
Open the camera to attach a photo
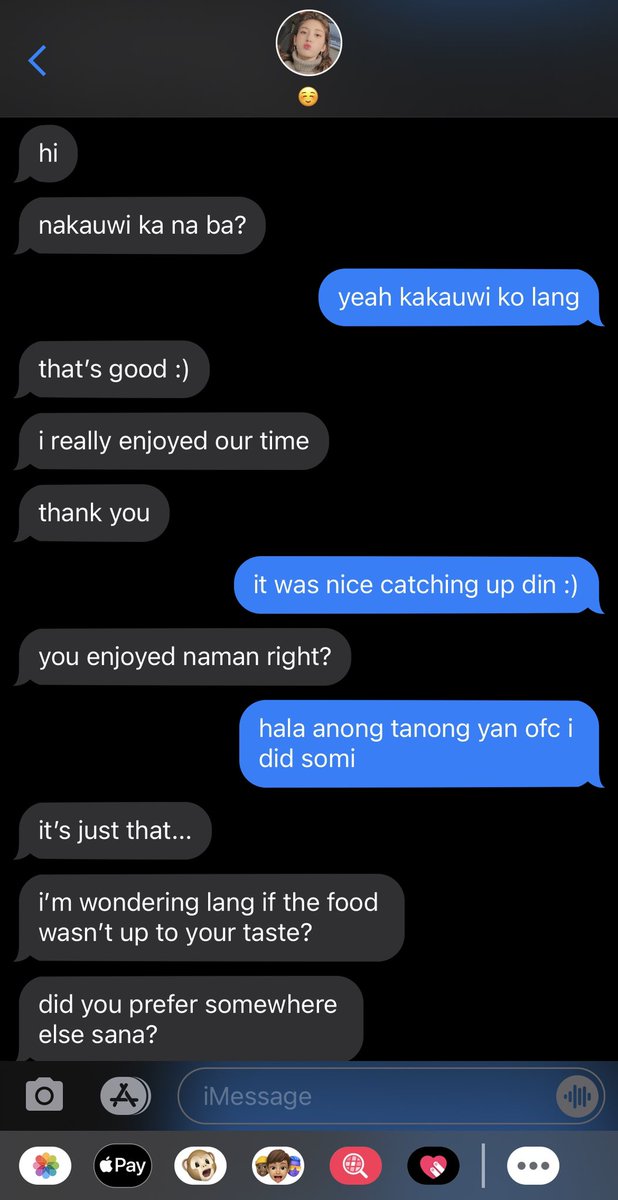click(44, 1096)
